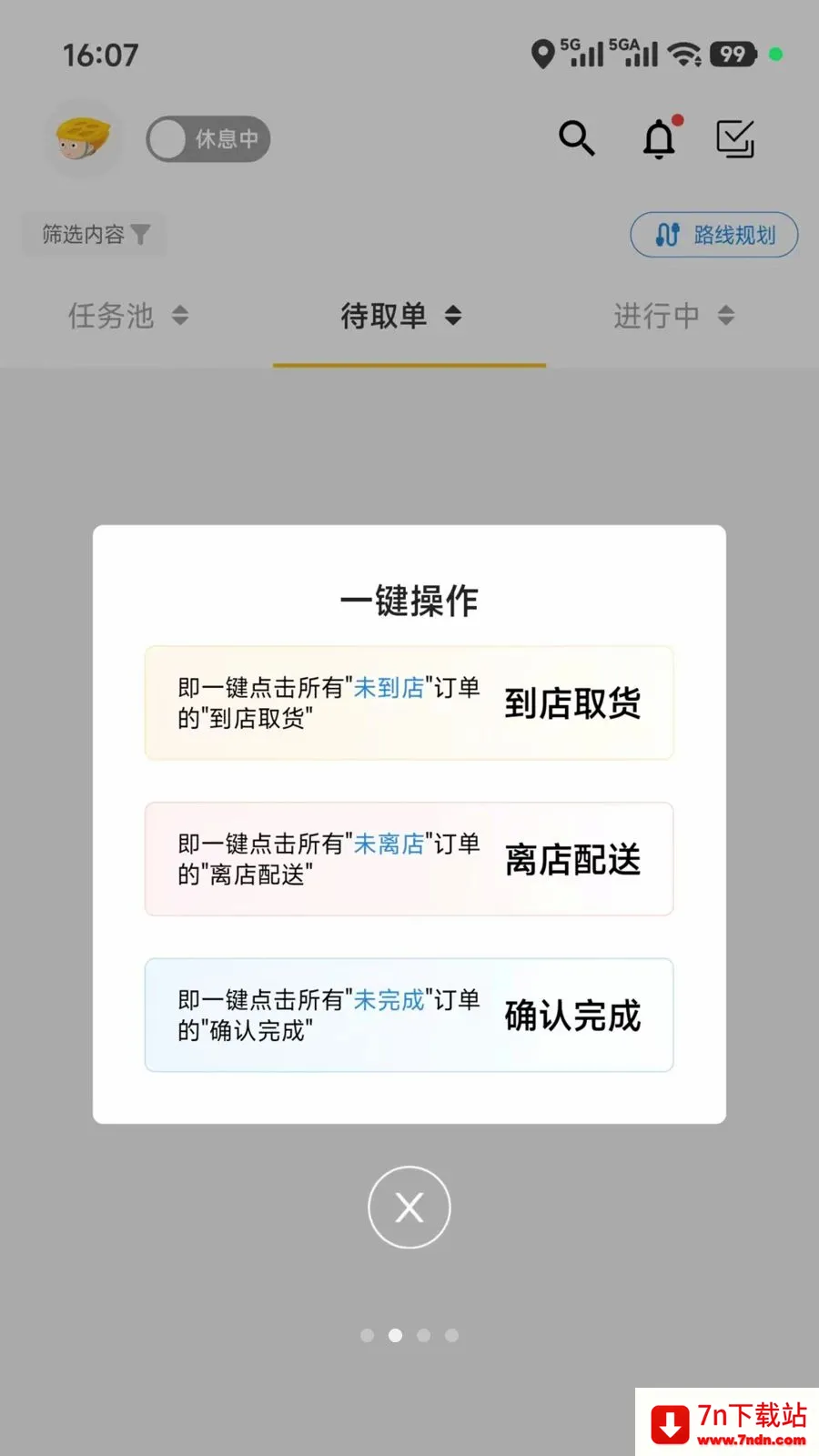Close the 一键操作 dialog

[409, 1208]
